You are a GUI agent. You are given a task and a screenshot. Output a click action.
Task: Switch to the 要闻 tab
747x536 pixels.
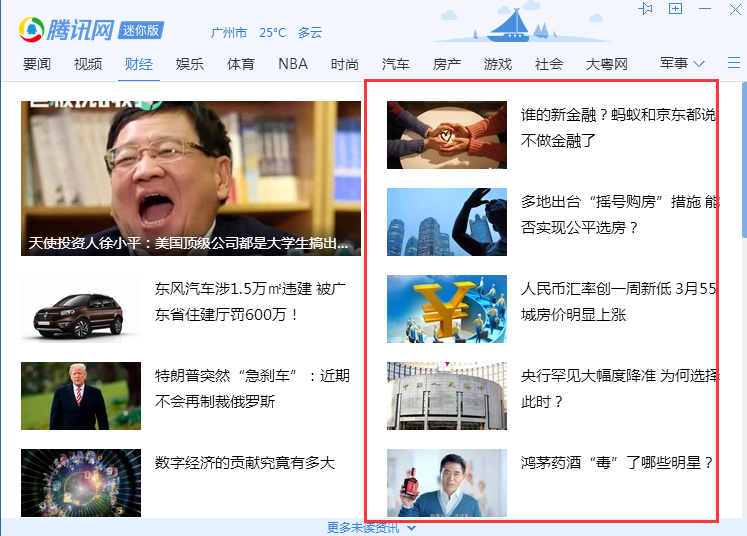[37, 64]
